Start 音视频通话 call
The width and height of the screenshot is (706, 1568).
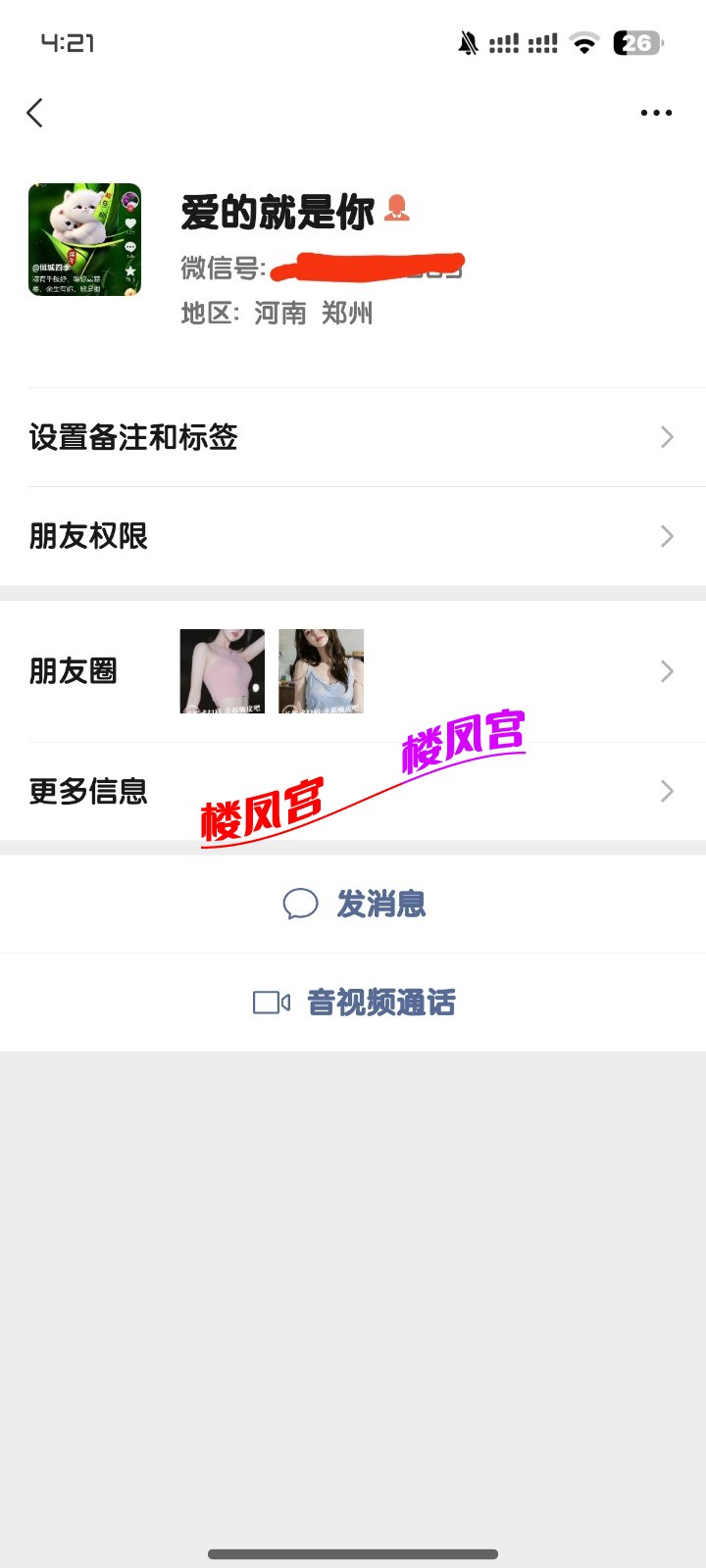[x=355, y=1003]
